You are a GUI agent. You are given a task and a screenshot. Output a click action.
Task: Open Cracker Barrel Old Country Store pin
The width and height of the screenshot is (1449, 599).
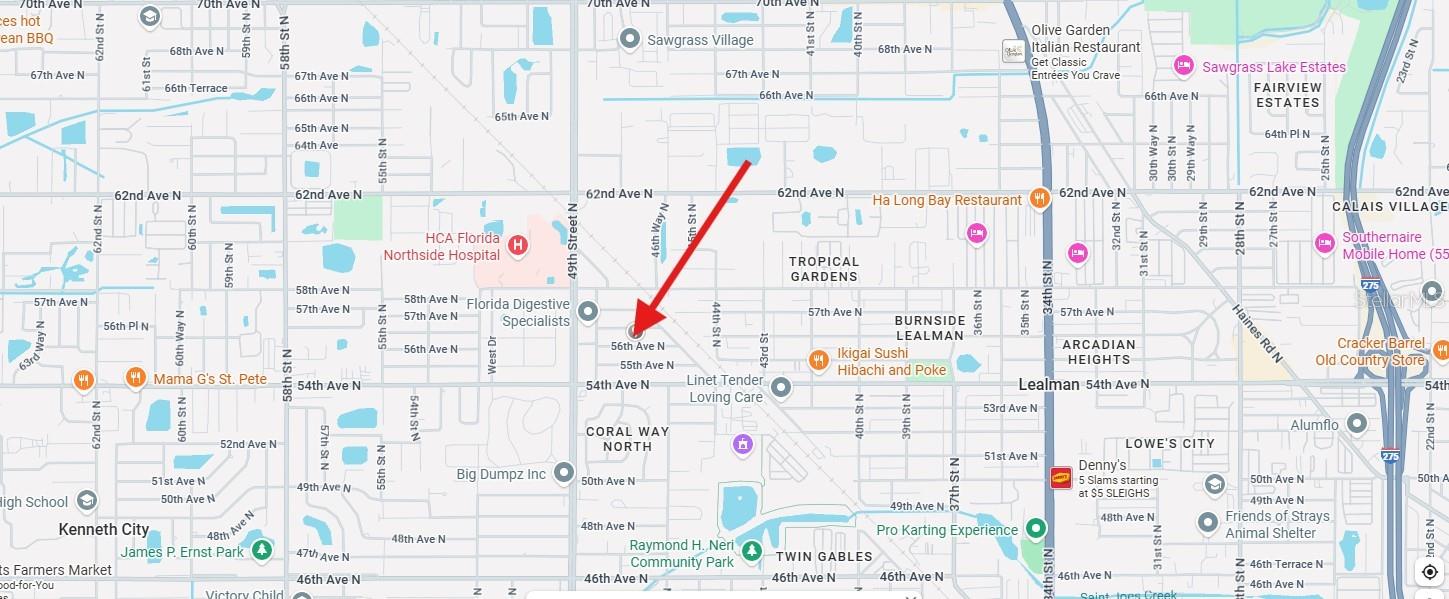tap(1439, 350)
